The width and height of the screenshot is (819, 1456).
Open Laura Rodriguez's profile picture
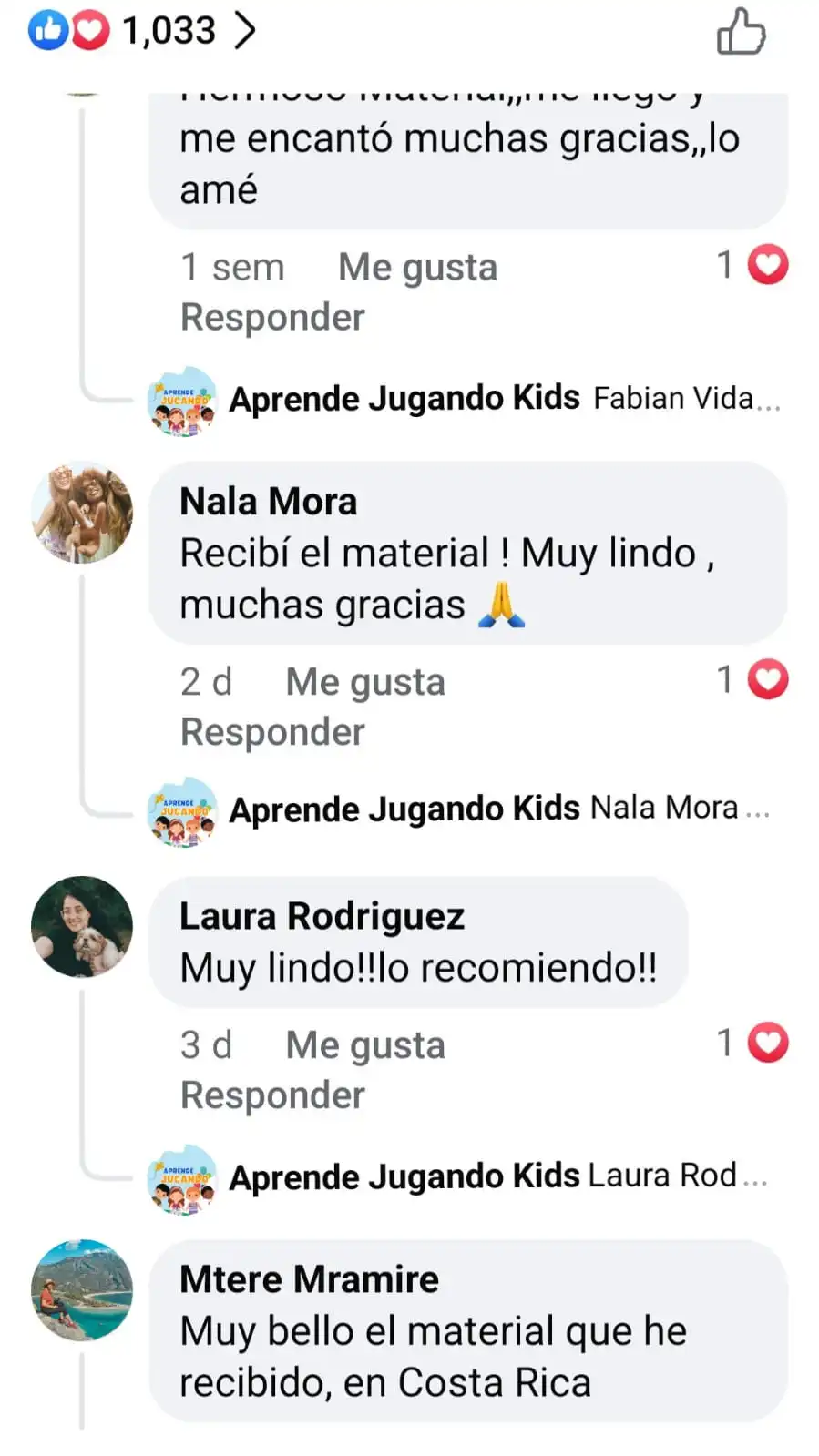pyautogui.click(x=82, y=927)
